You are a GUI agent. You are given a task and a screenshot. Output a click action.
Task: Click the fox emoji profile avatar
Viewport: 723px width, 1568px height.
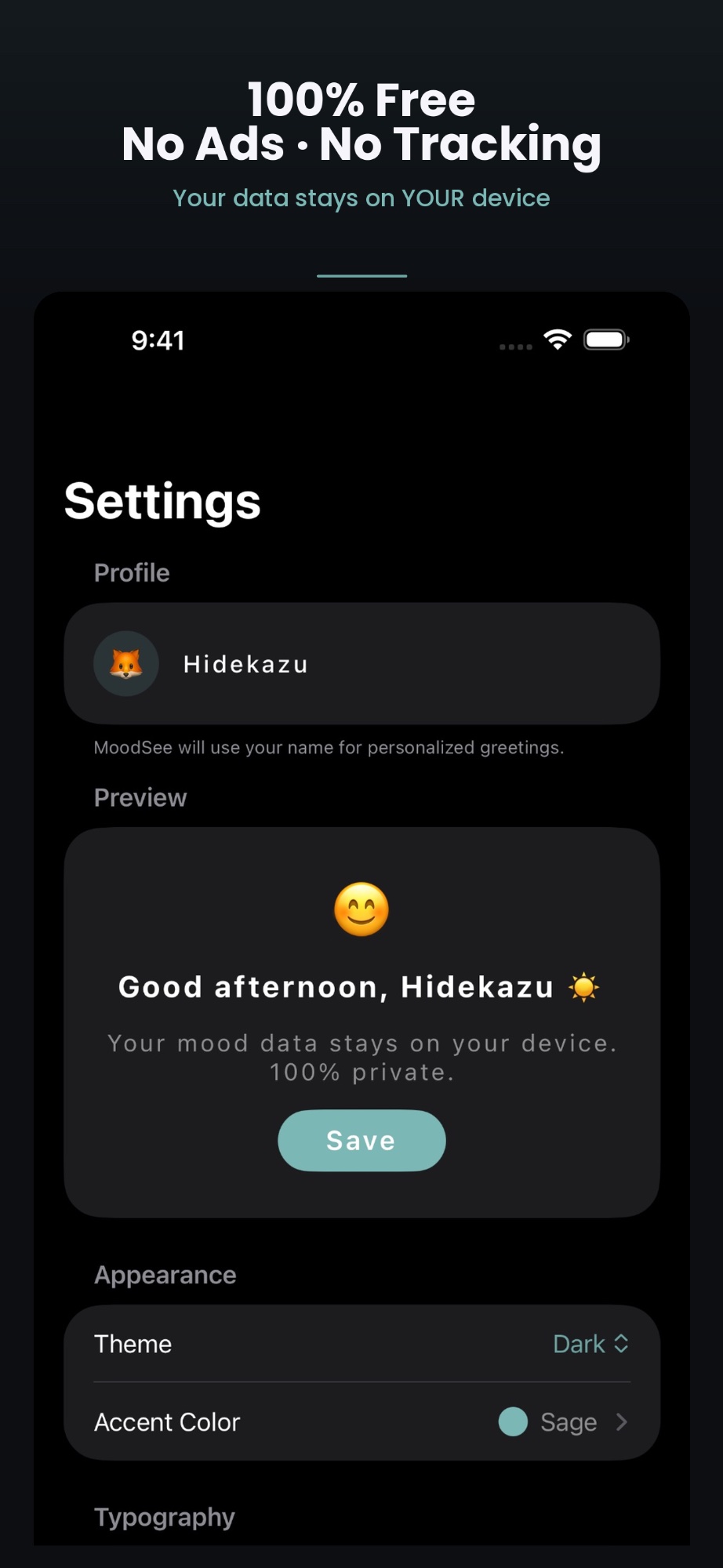(125, 663)
